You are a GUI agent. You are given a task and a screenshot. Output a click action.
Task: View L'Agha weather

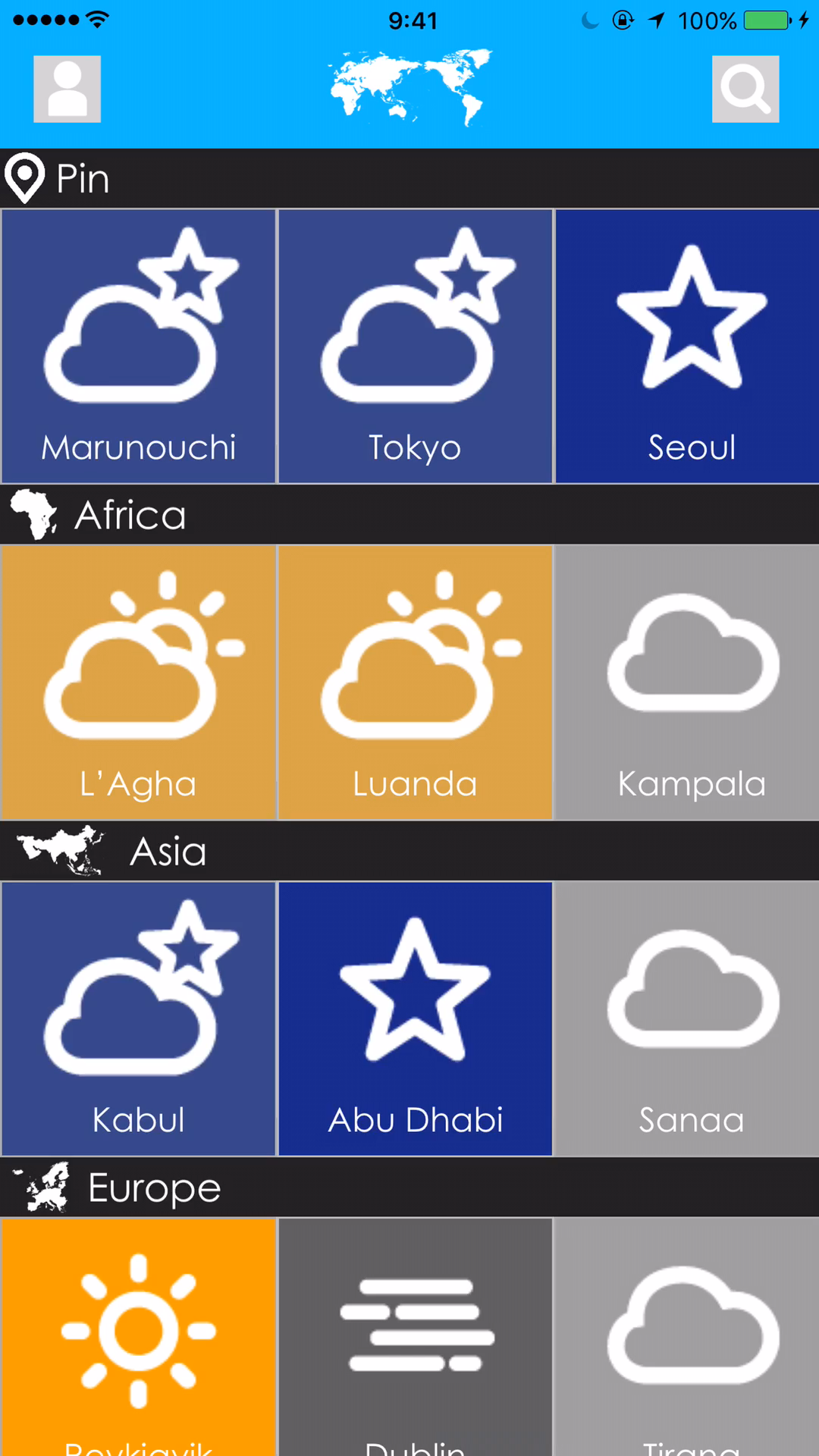tap(138, 682)
